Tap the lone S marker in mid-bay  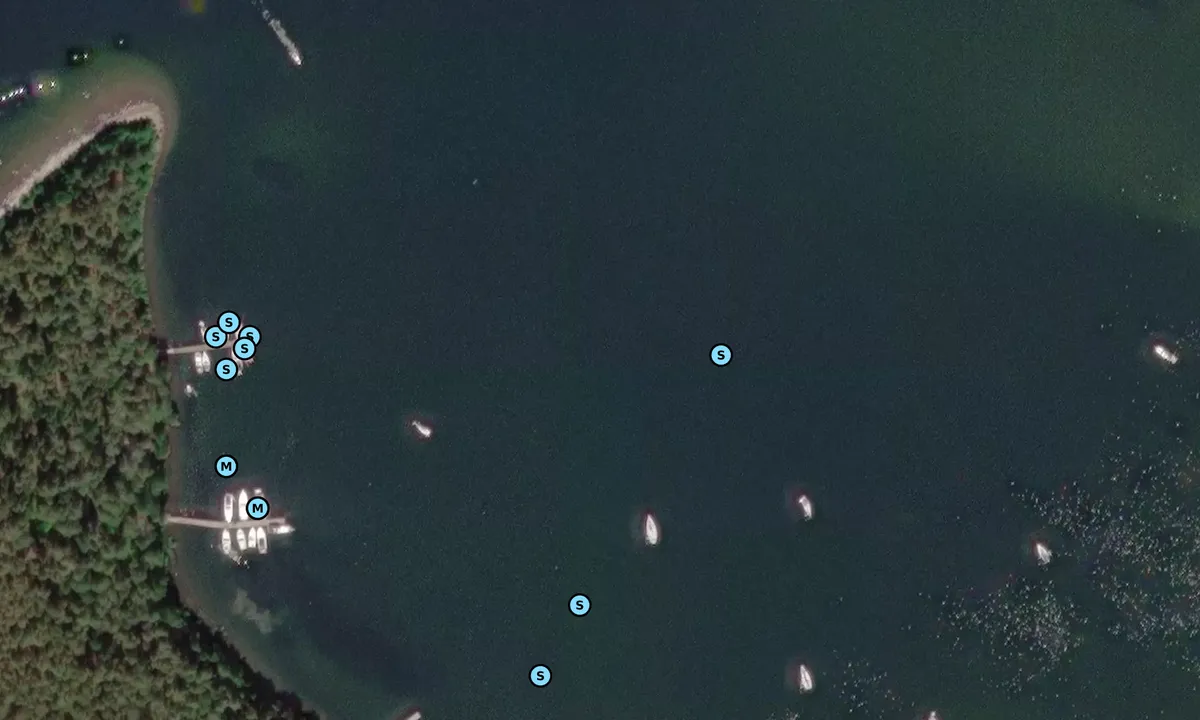pos(720,355)
